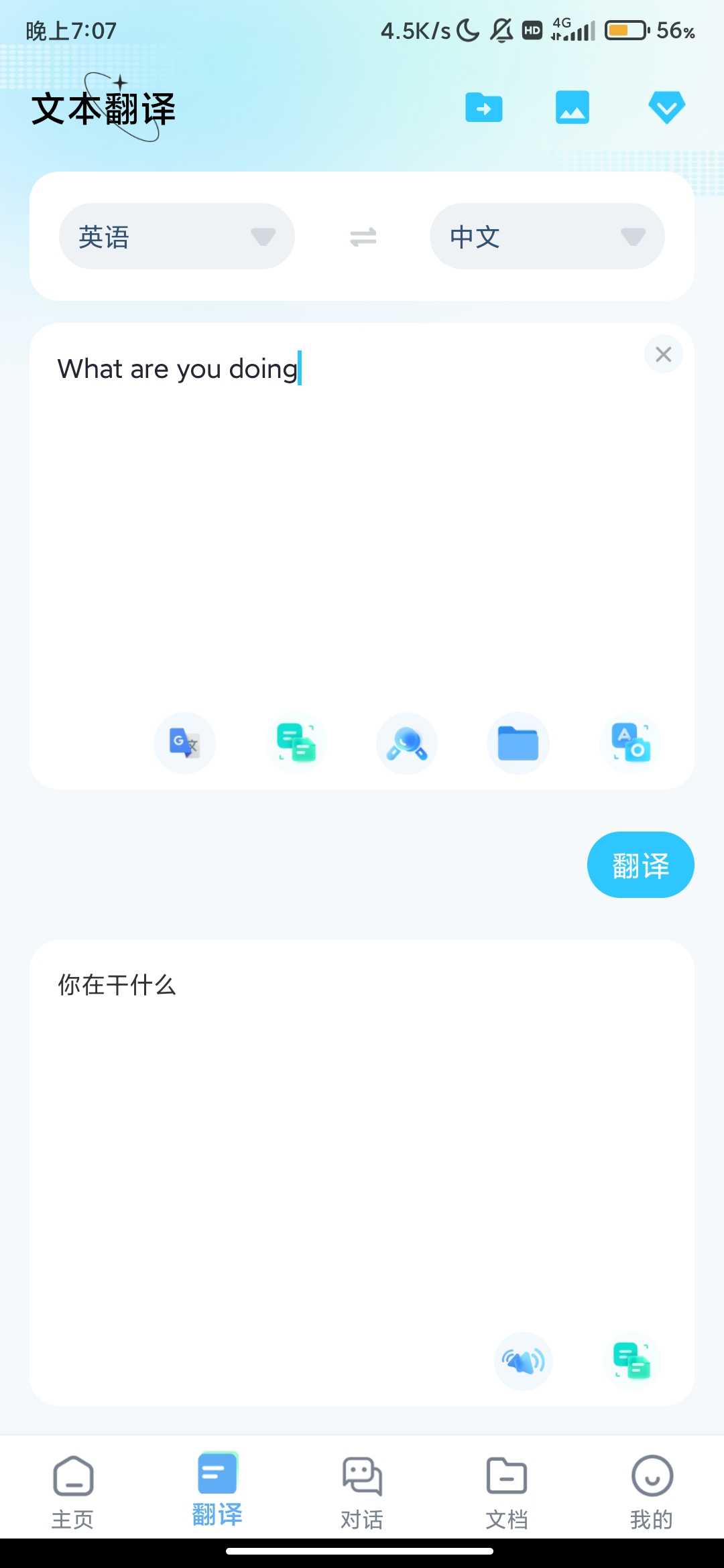Play pronunciation of the translated text
The width and height of the screenshot is (724, 1568).
523,1360
